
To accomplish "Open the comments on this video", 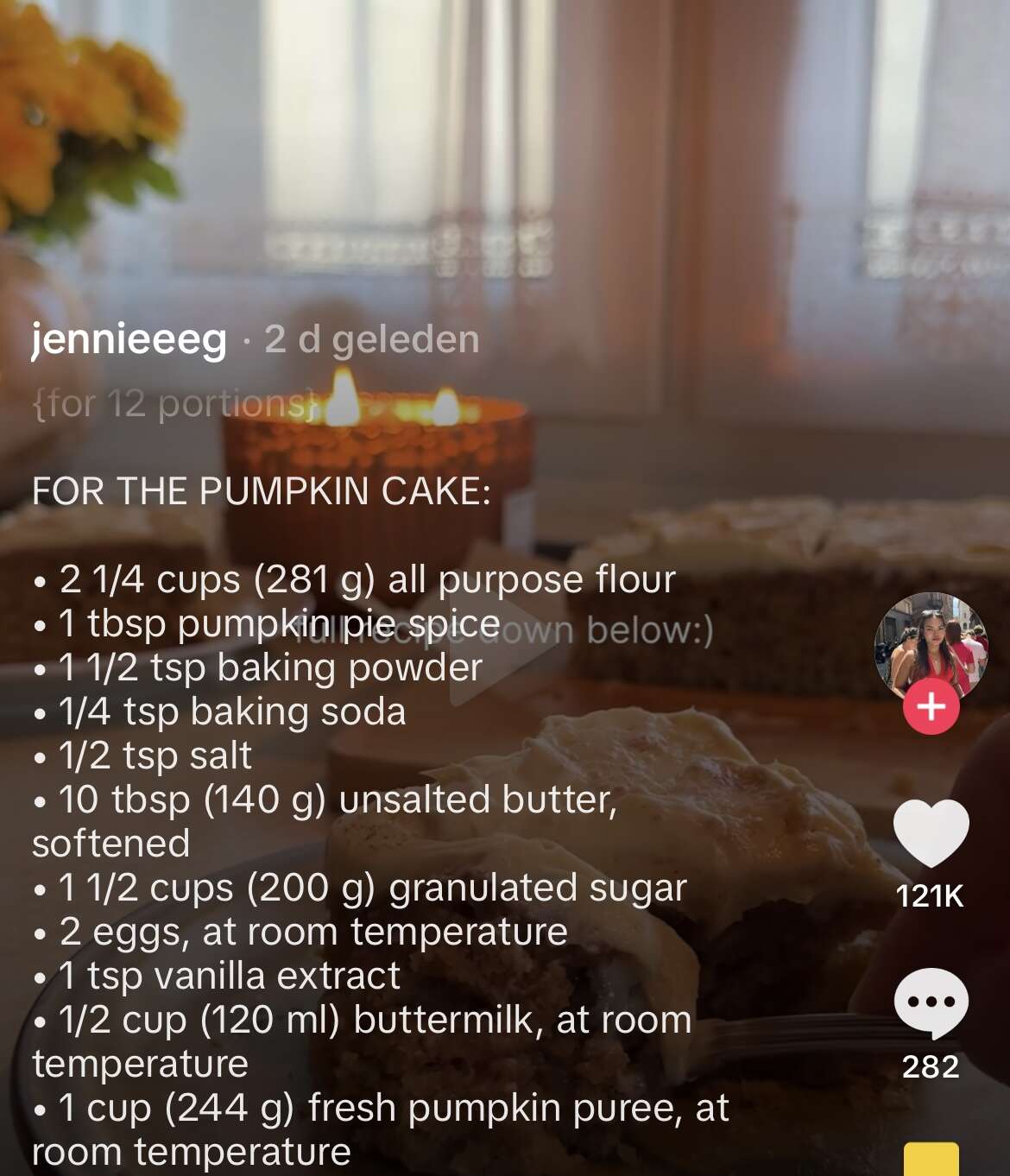I will click(931, 1002).
